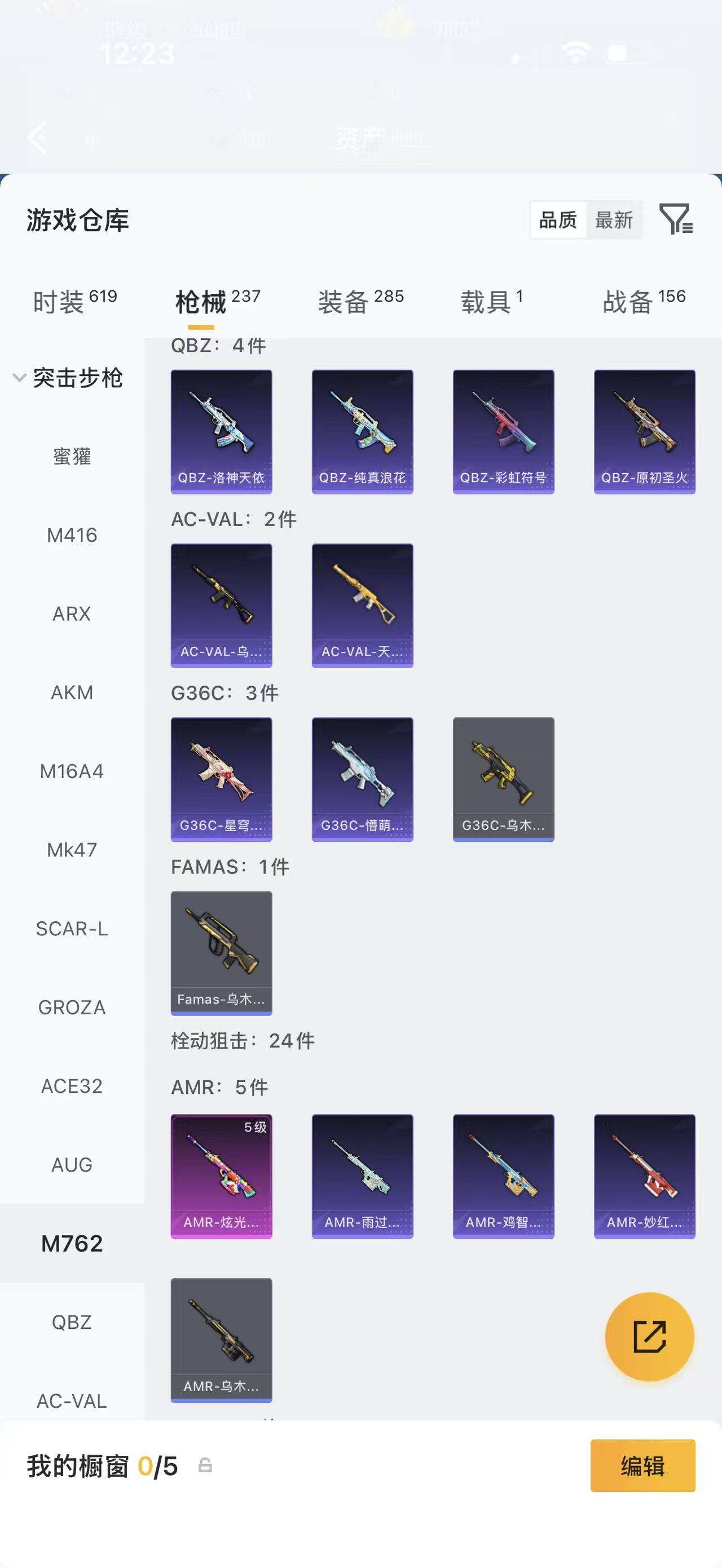
Task: Sort the warehouse by 品质
Action: tap(558, 220)
